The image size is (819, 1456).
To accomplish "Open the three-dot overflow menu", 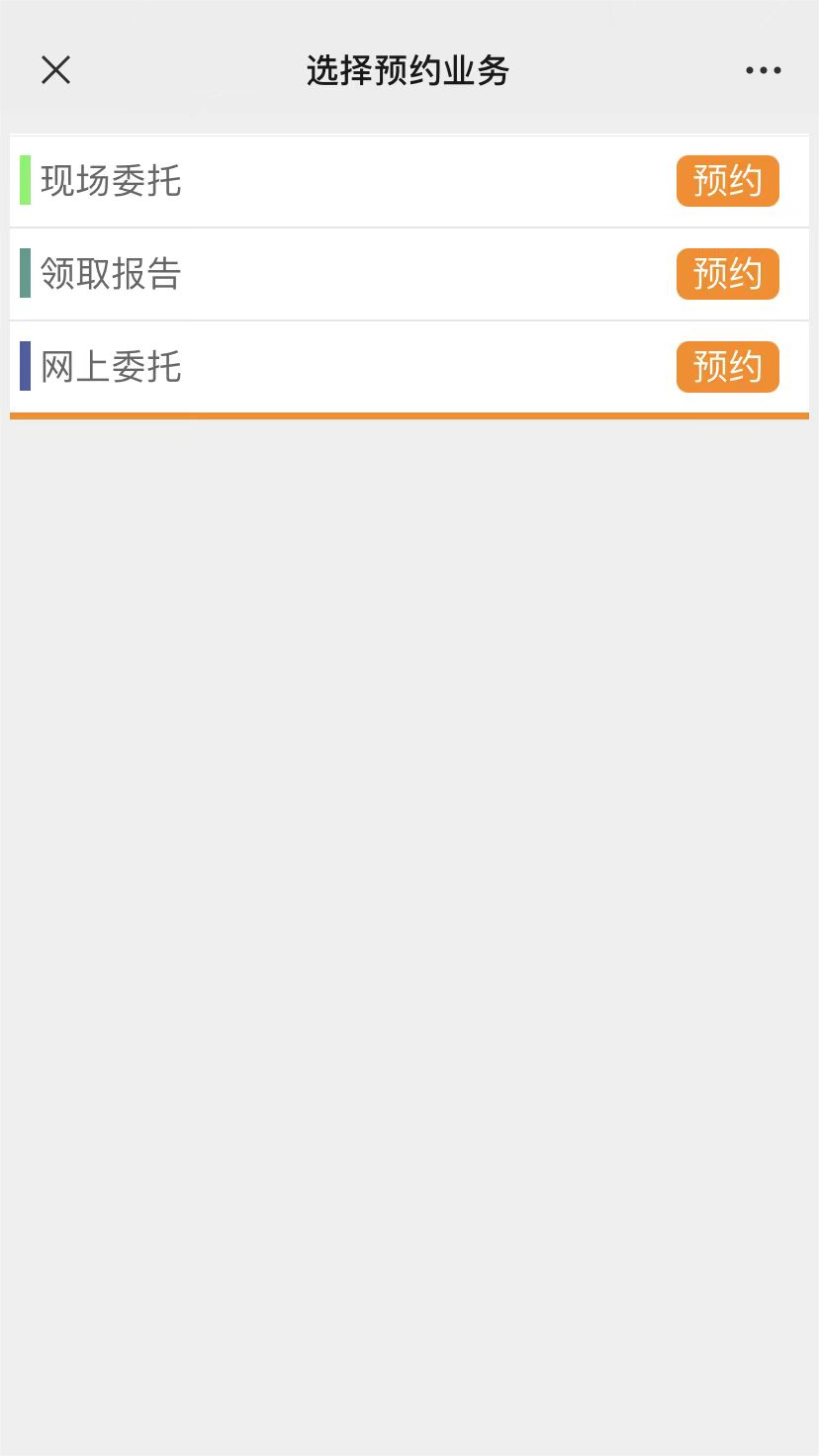I will 763,70.
